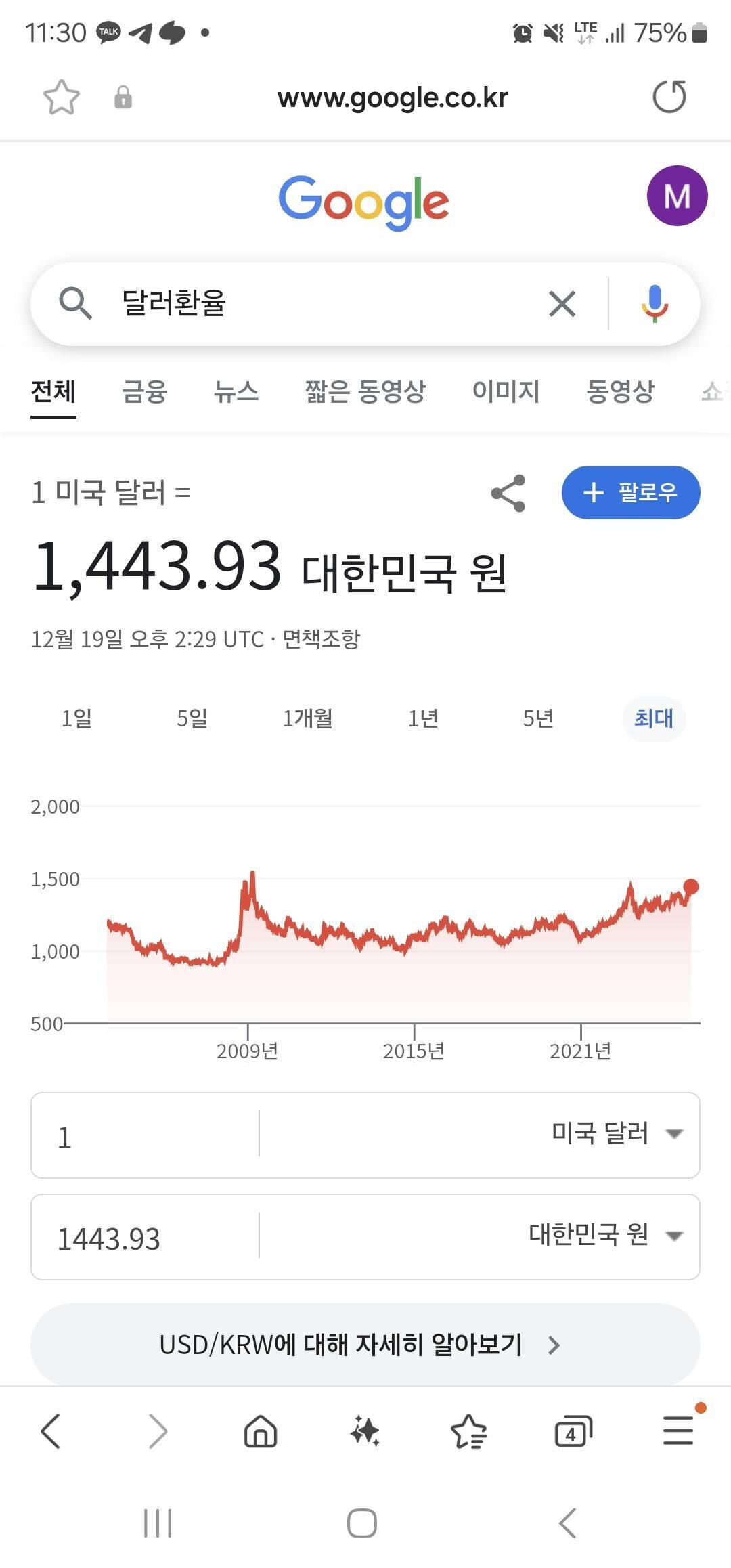The width and height of the screenshot is (731, 1568).
Task: View site security via the lock icon
Action: pyautogui.click(x=123, y=98)
